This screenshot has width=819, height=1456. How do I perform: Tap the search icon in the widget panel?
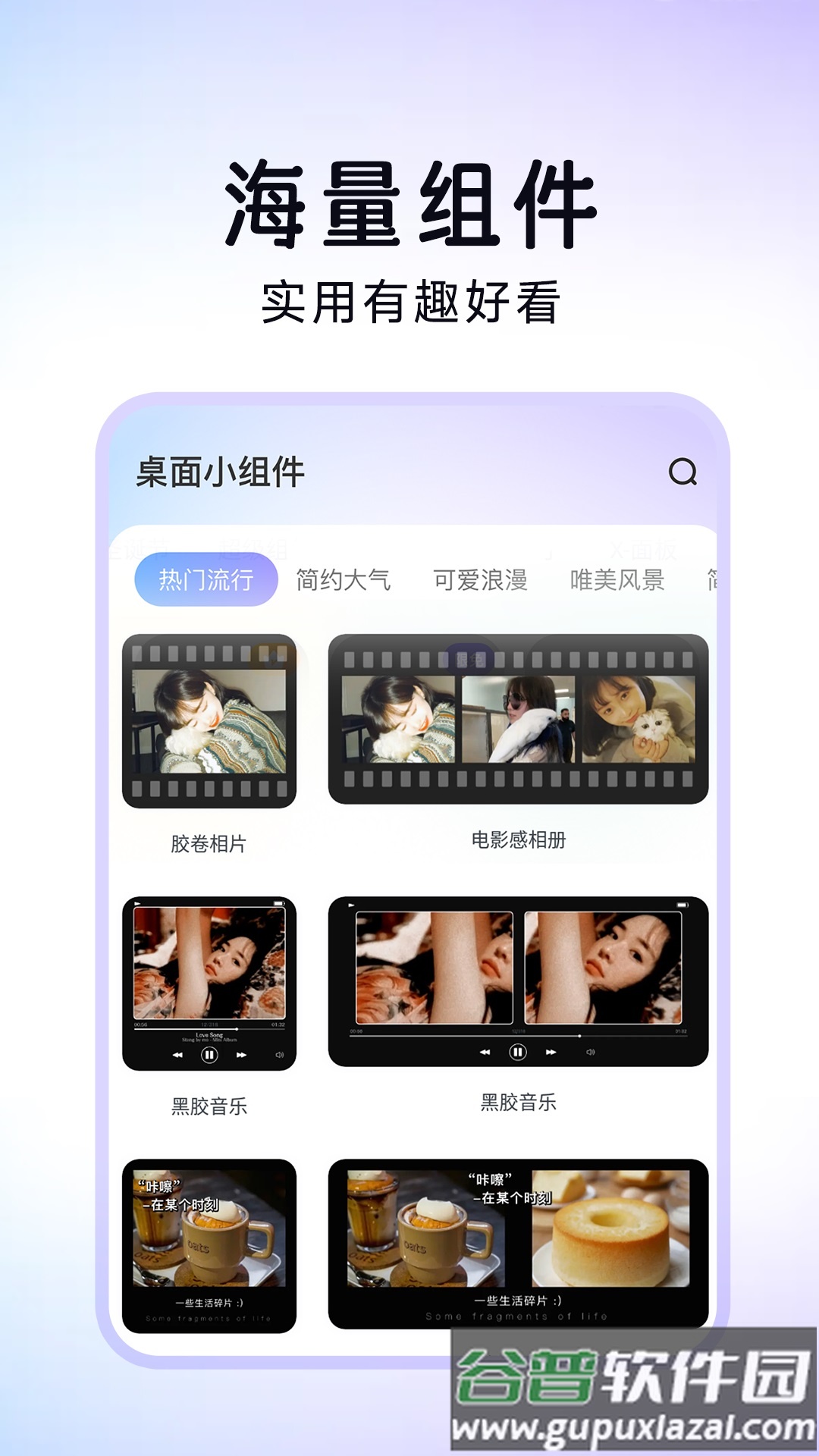pos(683,473)
